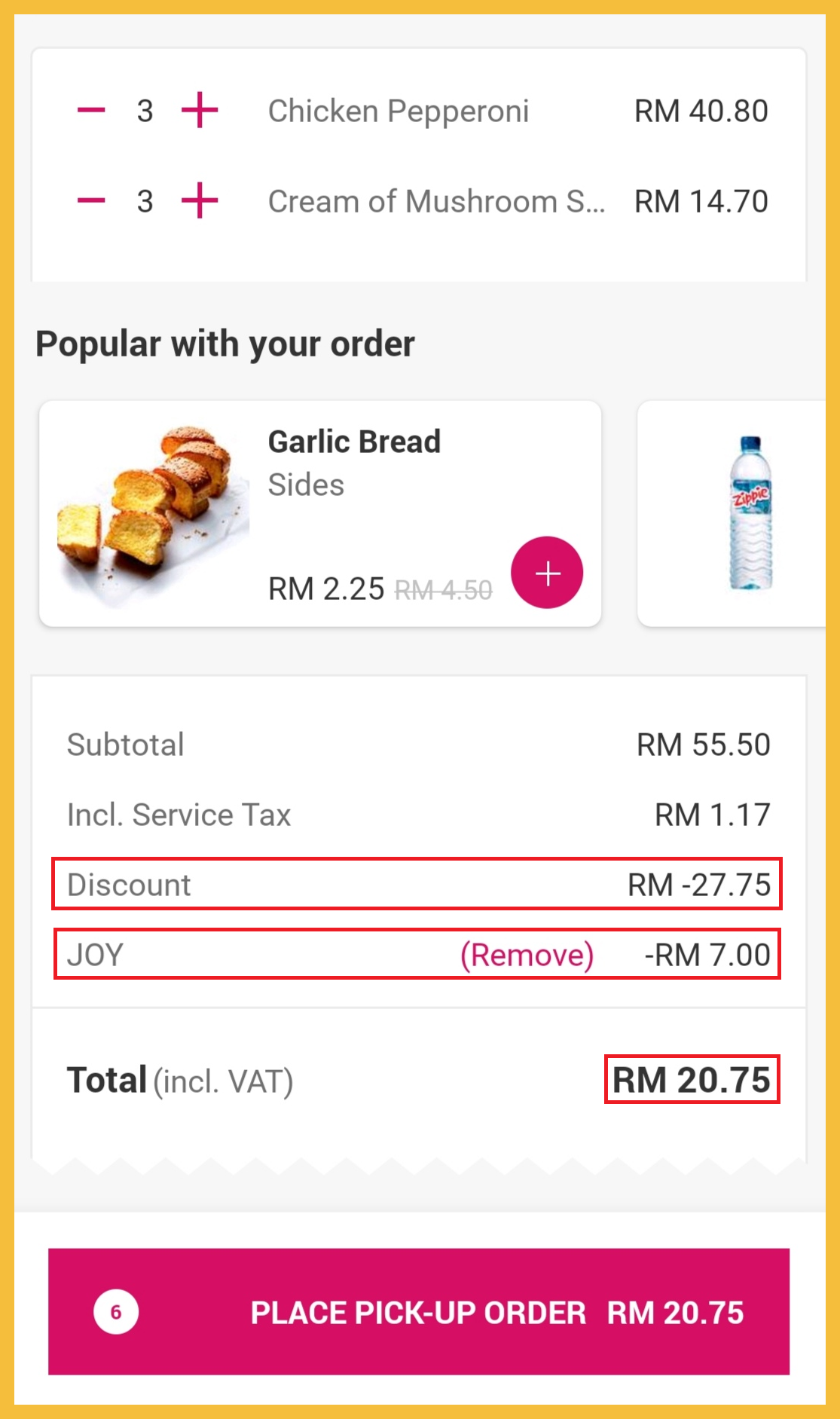This screenshot has height=1419, width=840.
Task: Decrease Chicken Pepperoni quantity
Action: [91, 111]
